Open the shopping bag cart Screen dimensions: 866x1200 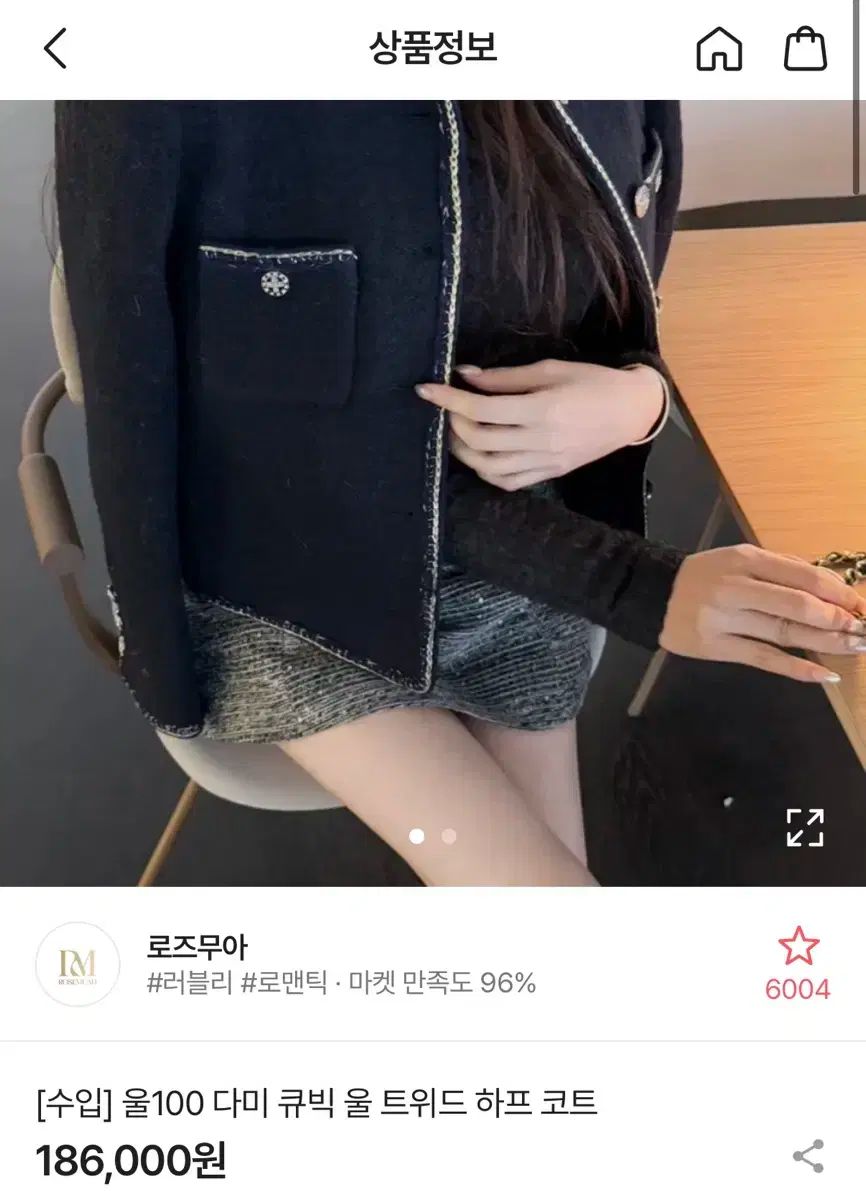coord(805,48)
